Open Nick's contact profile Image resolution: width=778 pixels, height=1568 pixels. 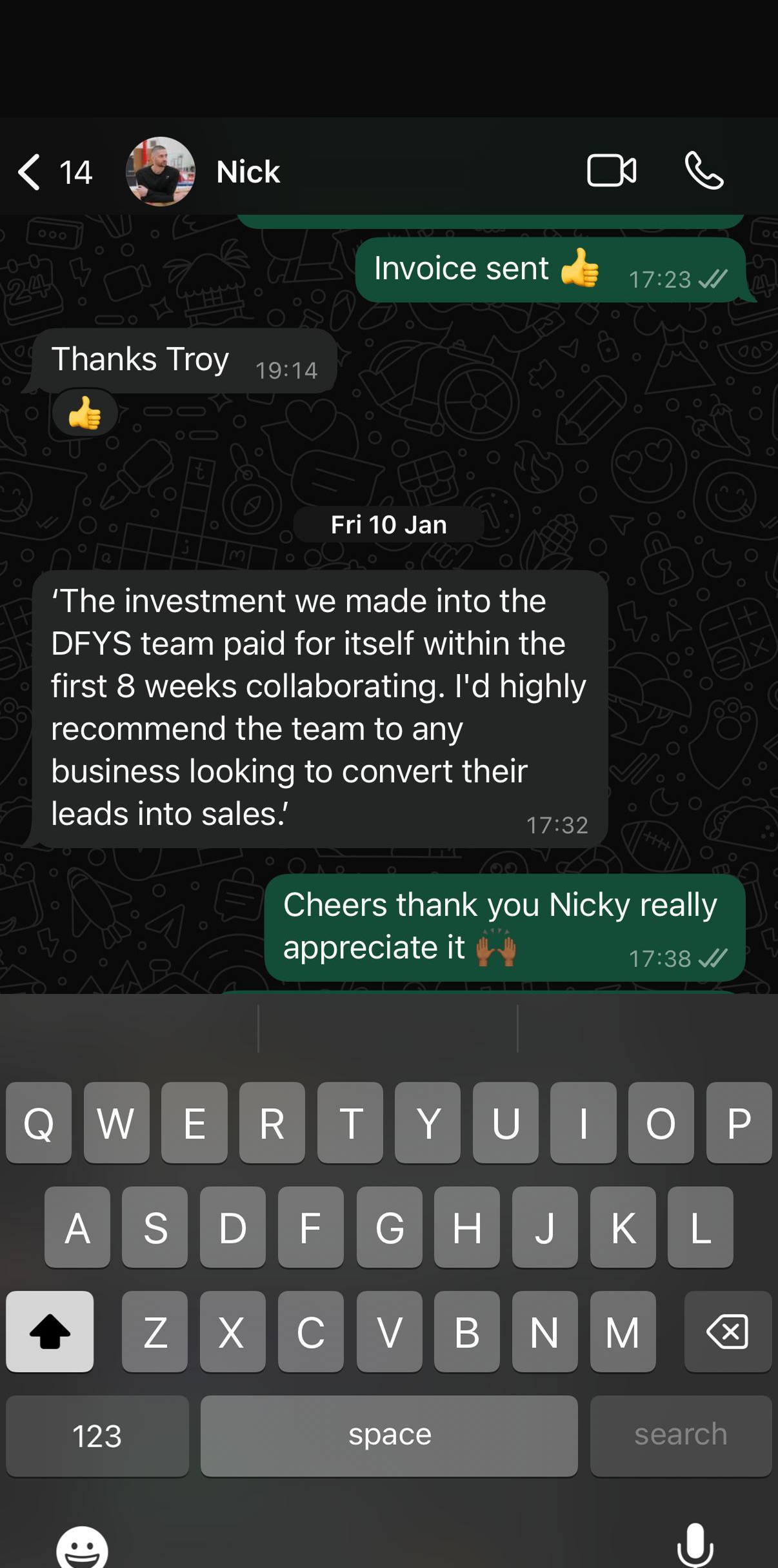[x=248, y=172]
